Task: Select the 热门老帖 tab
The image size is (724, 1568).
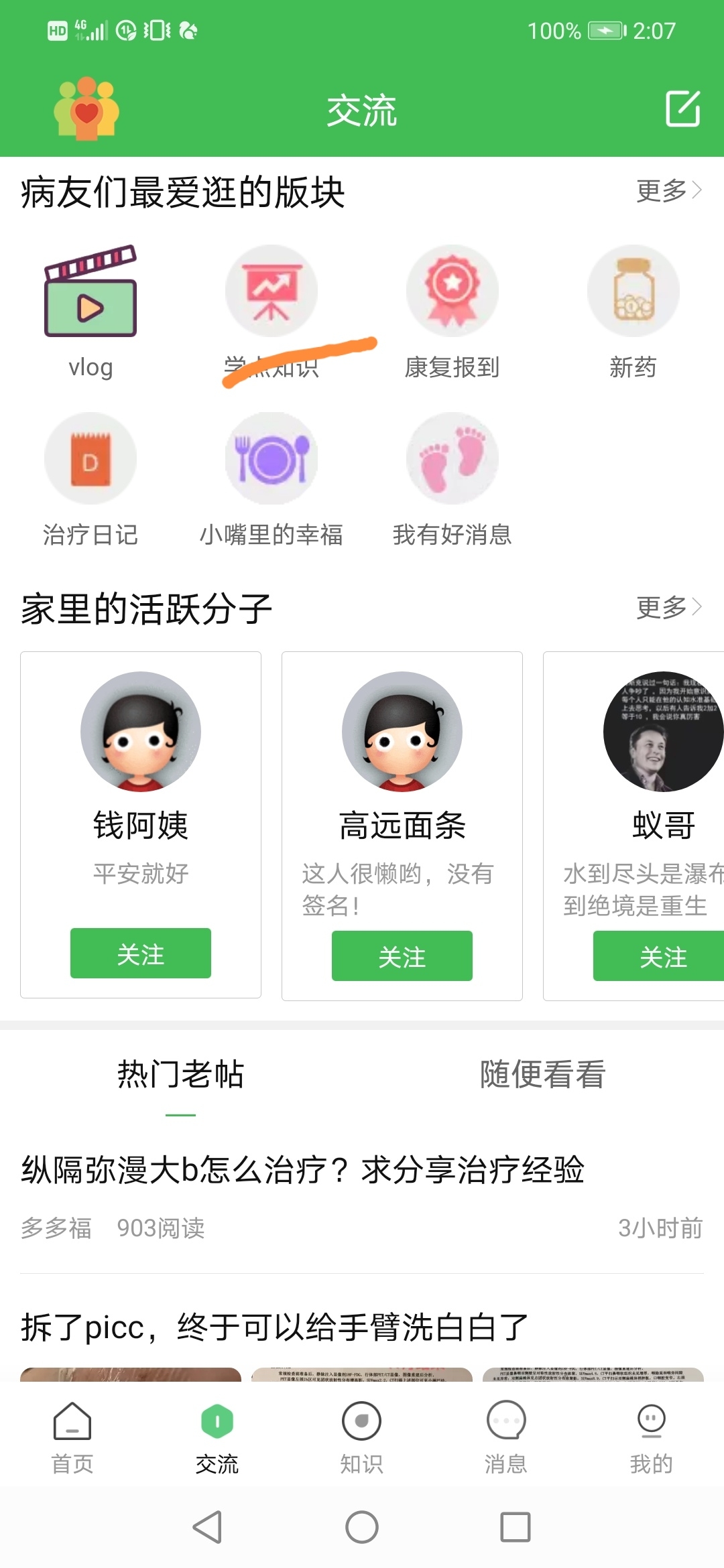Action: [x=181, y=1074]
